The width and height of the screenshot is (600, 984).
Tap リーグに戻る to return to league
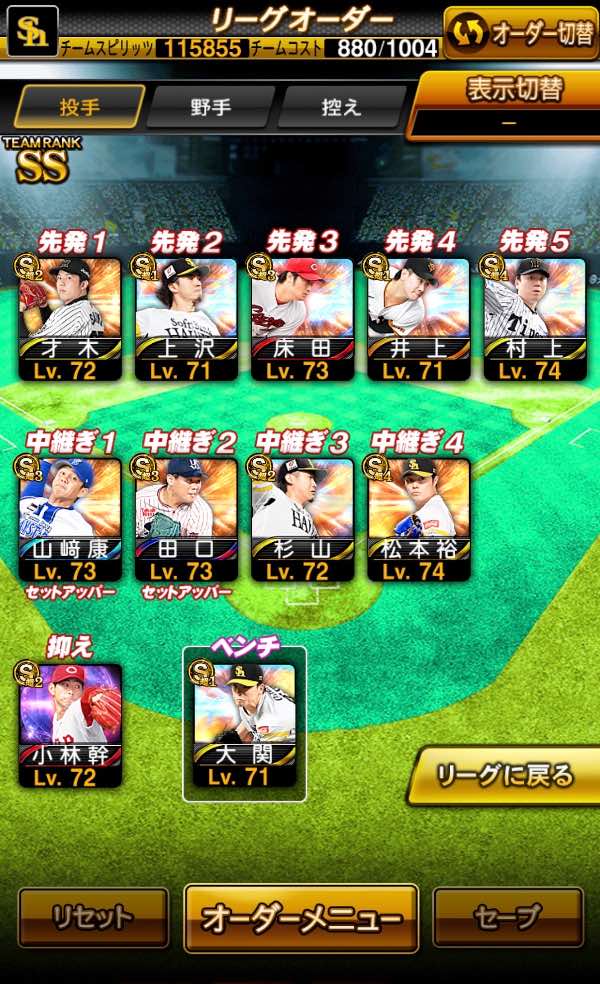[506, 776]
